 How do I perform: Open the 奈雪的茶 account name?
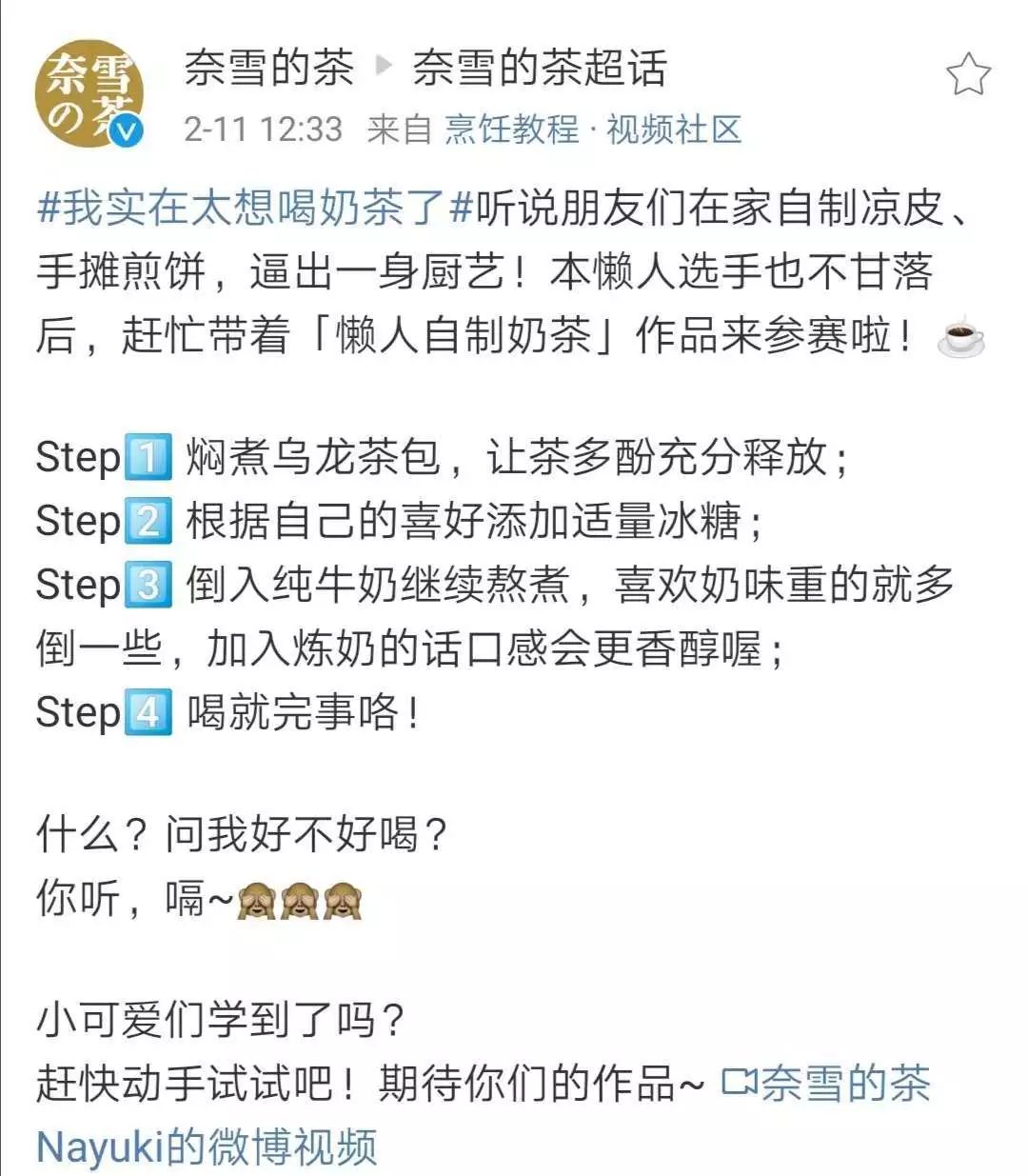pos(268,69)
